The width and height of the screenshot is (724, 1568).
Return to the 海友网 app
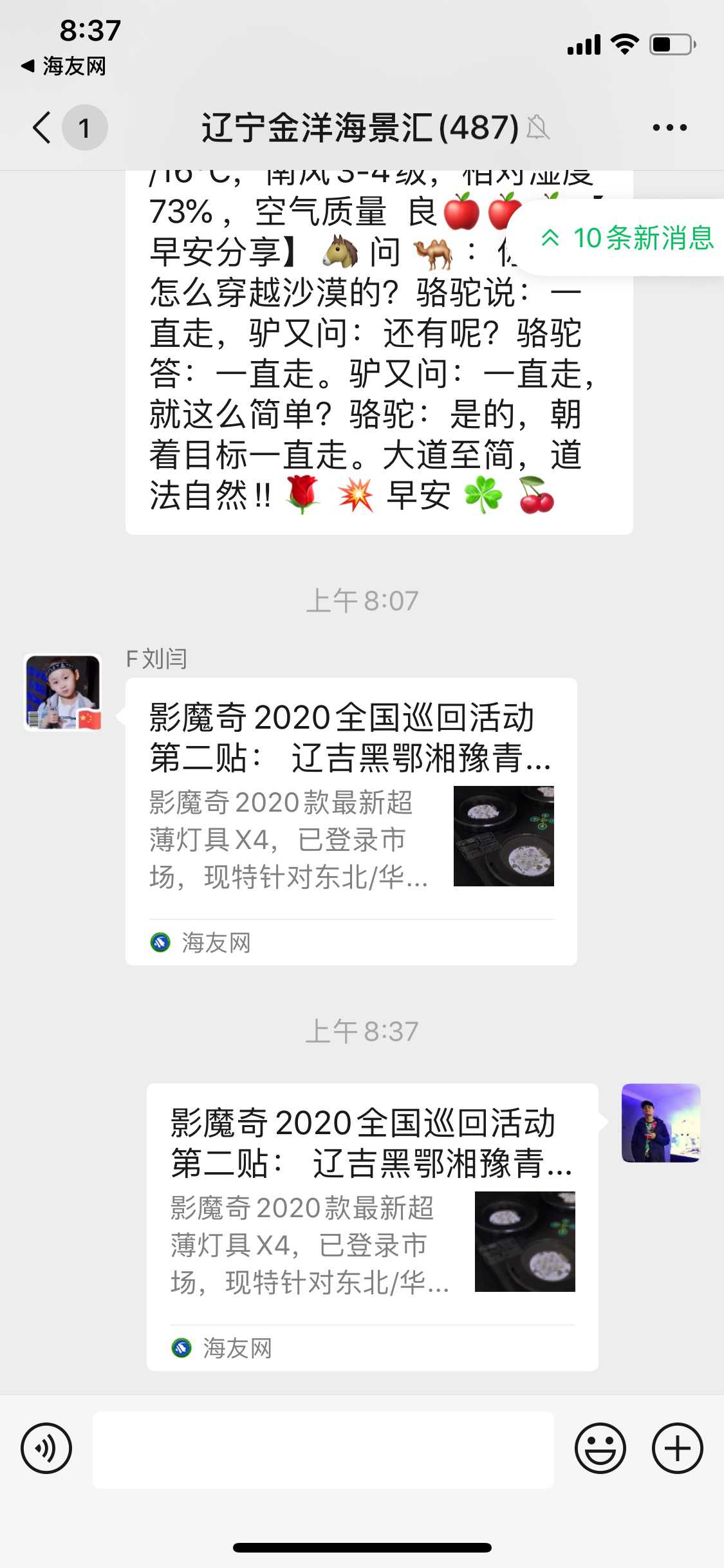(x=64, y=66)
